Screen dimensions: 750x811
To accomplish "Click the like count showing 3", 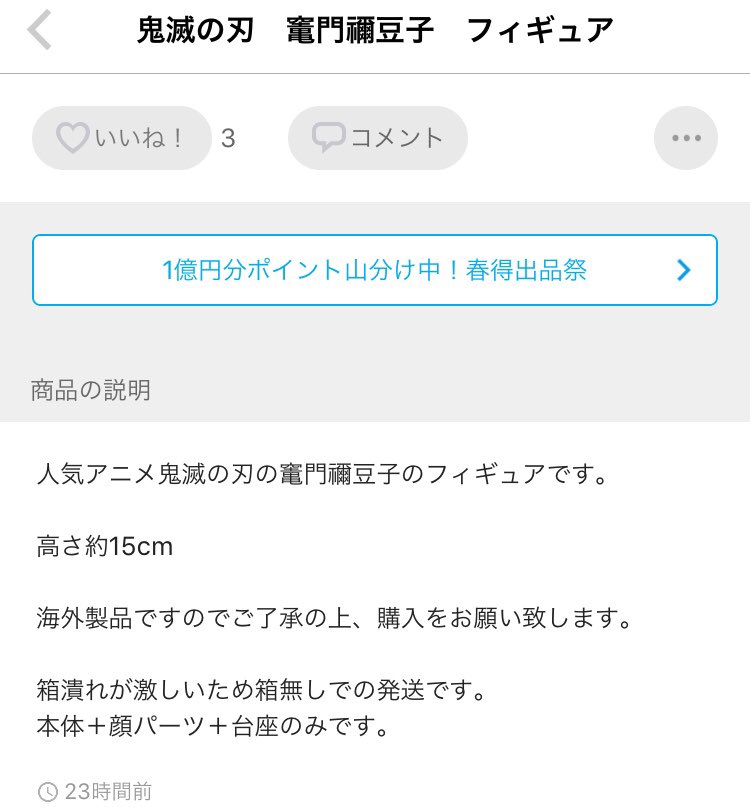I will pyautogui.click(x=228, y=138).
